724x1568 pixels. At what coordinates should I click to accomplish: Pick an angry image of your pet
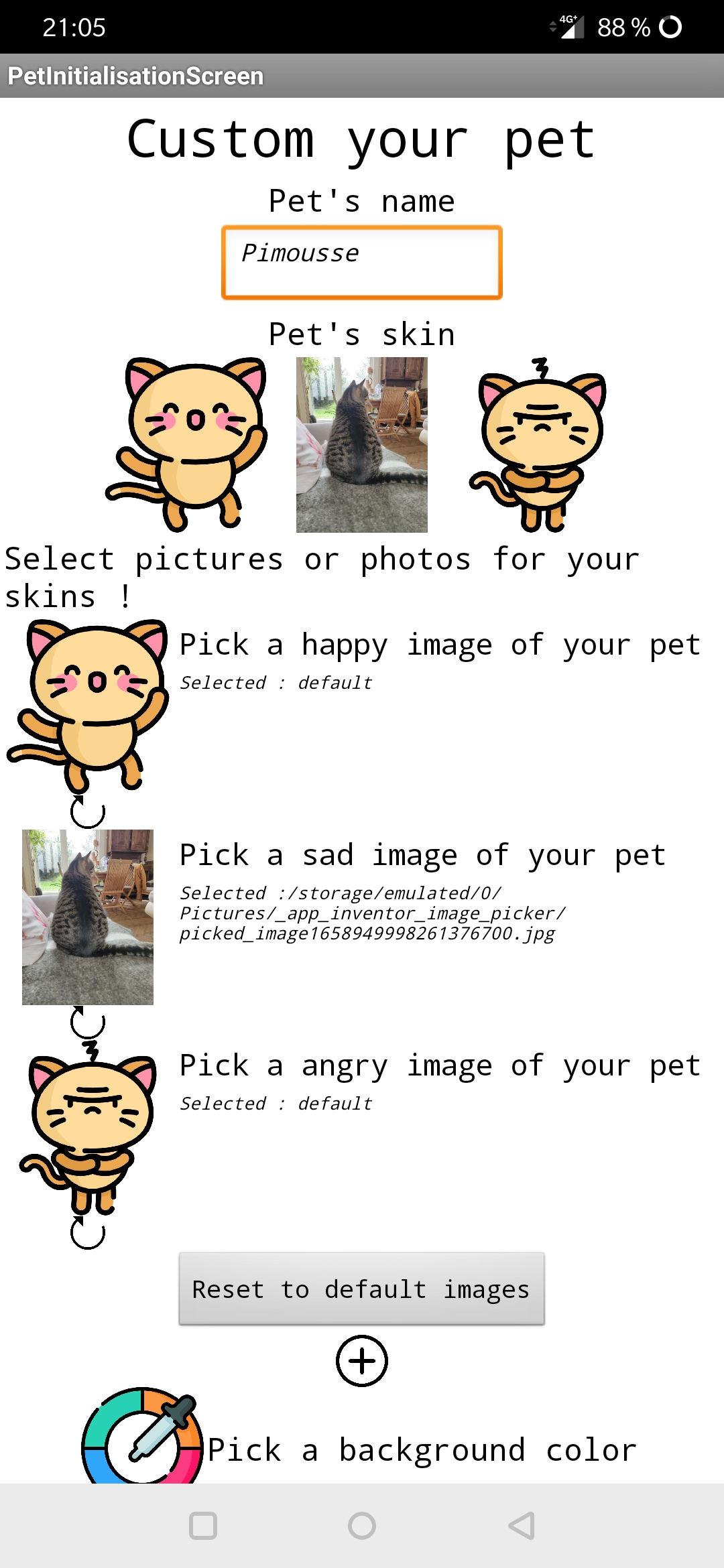[88, 1128]
